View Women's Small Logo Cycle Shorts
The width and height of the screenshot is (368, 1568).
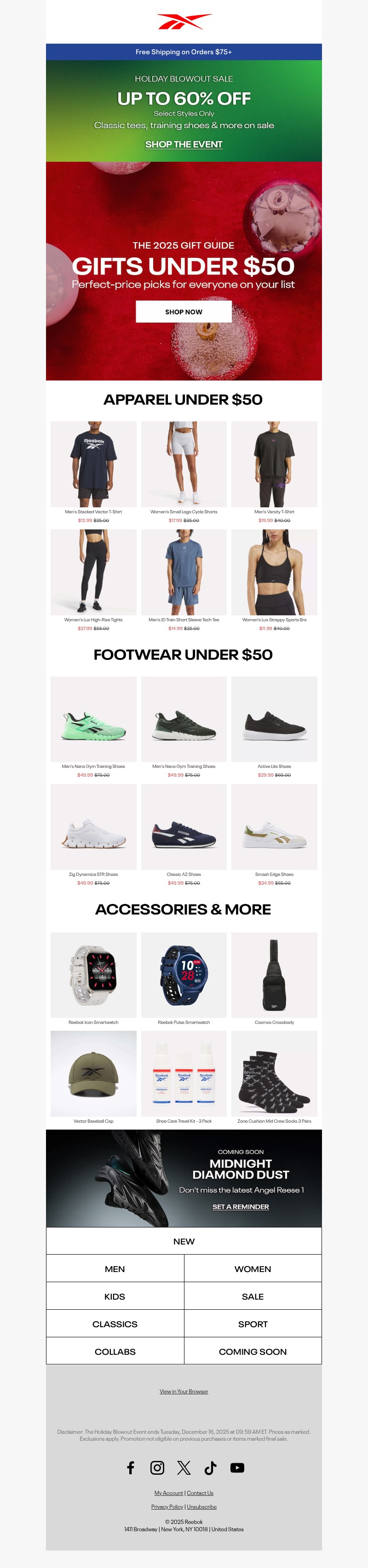pos(184,465)
